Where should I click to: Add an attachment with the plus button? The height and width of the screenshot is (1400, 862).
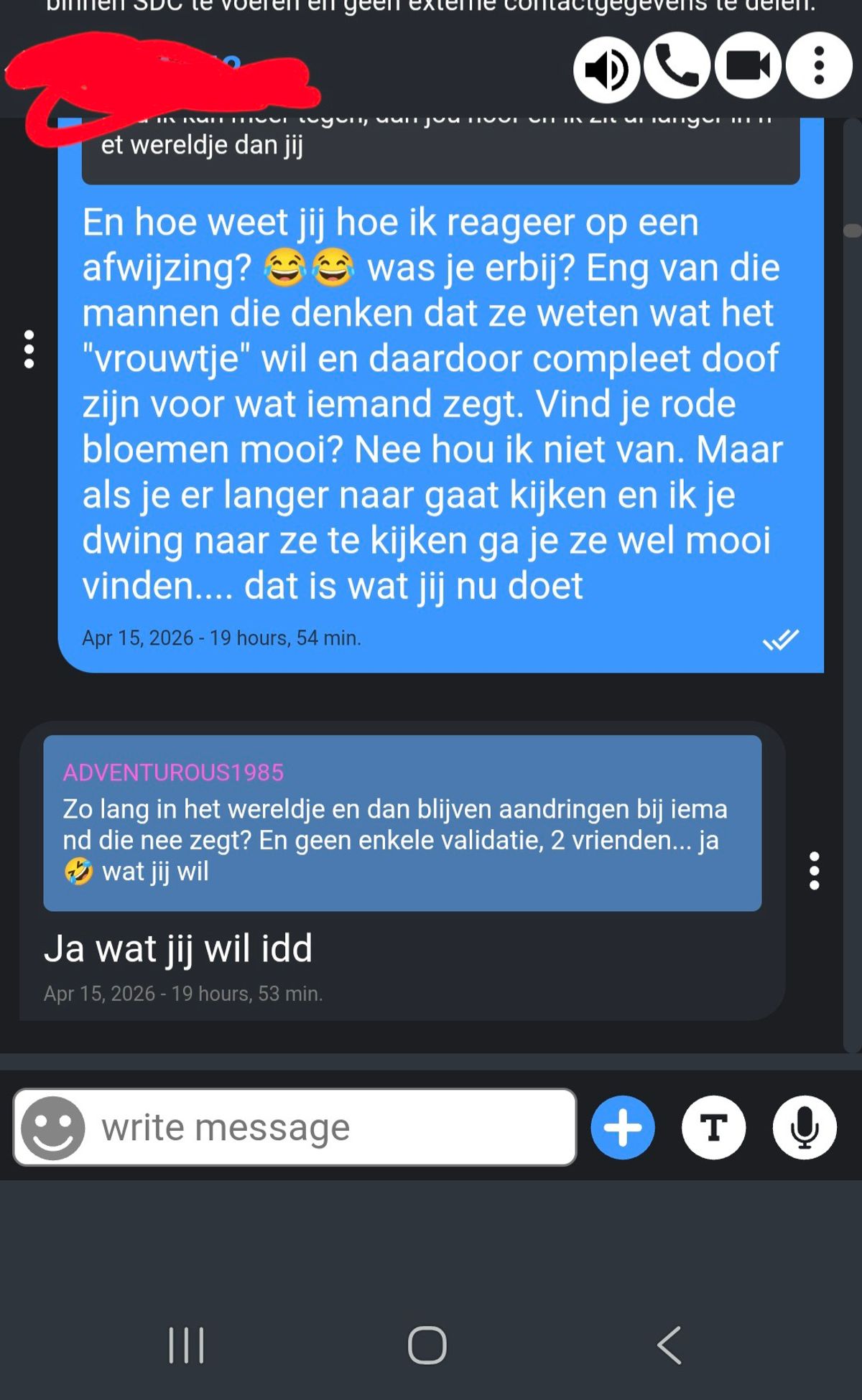622,1127
